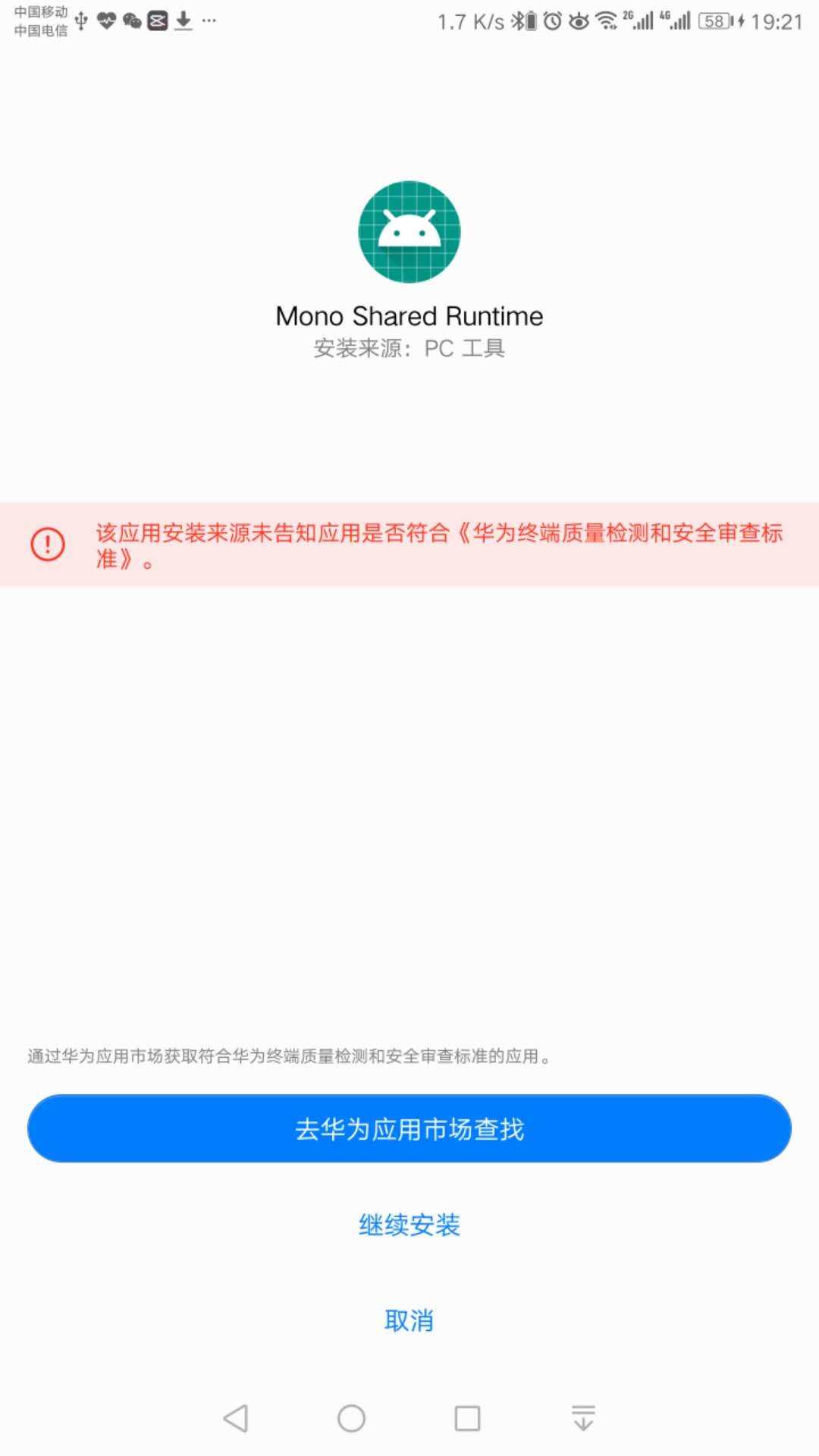This screenshot has height=1456, width=819.
Task: Tap the 去华为应用市场查找 blue button
Action: (x=409, y=1128)
